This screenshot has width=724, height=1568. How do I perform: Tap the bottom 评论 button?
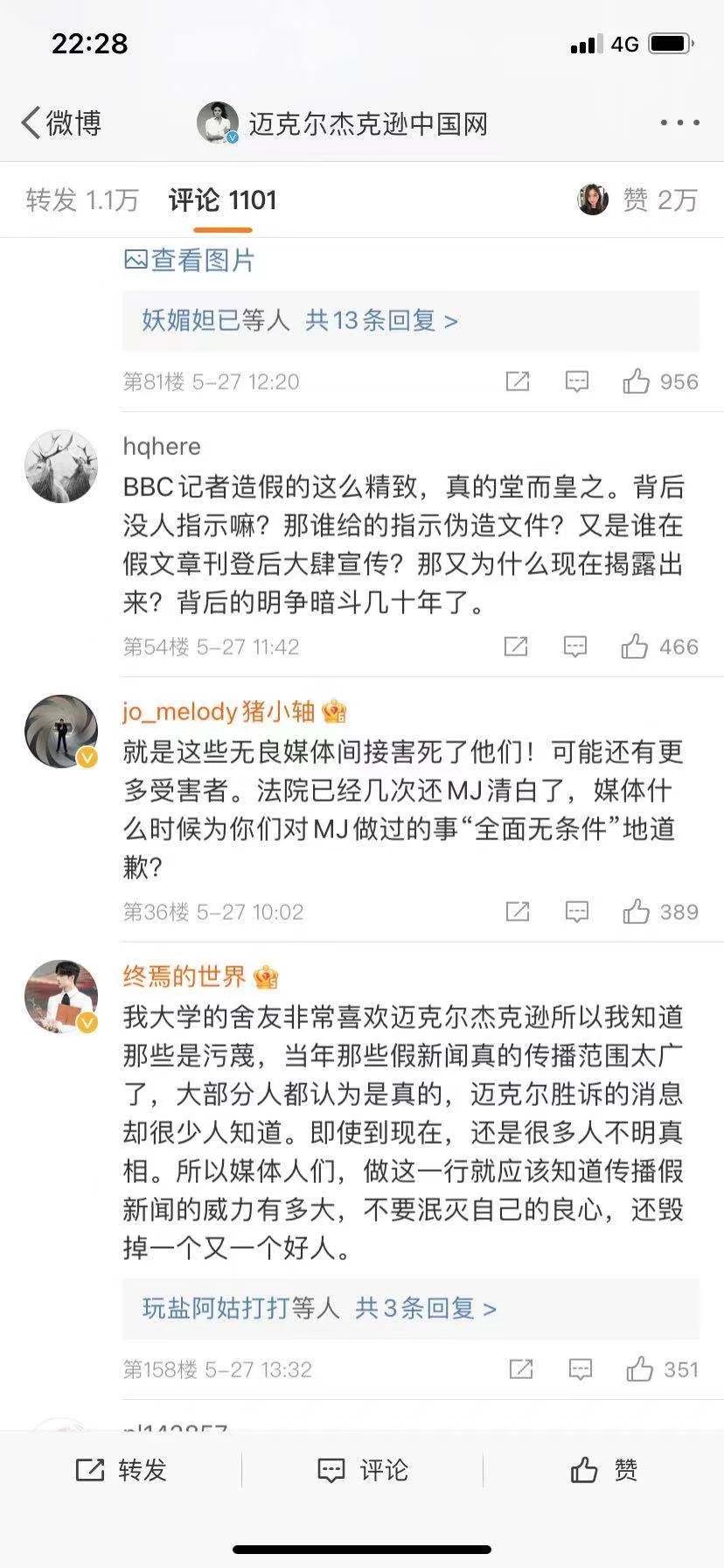click(x=362, y=1470)
